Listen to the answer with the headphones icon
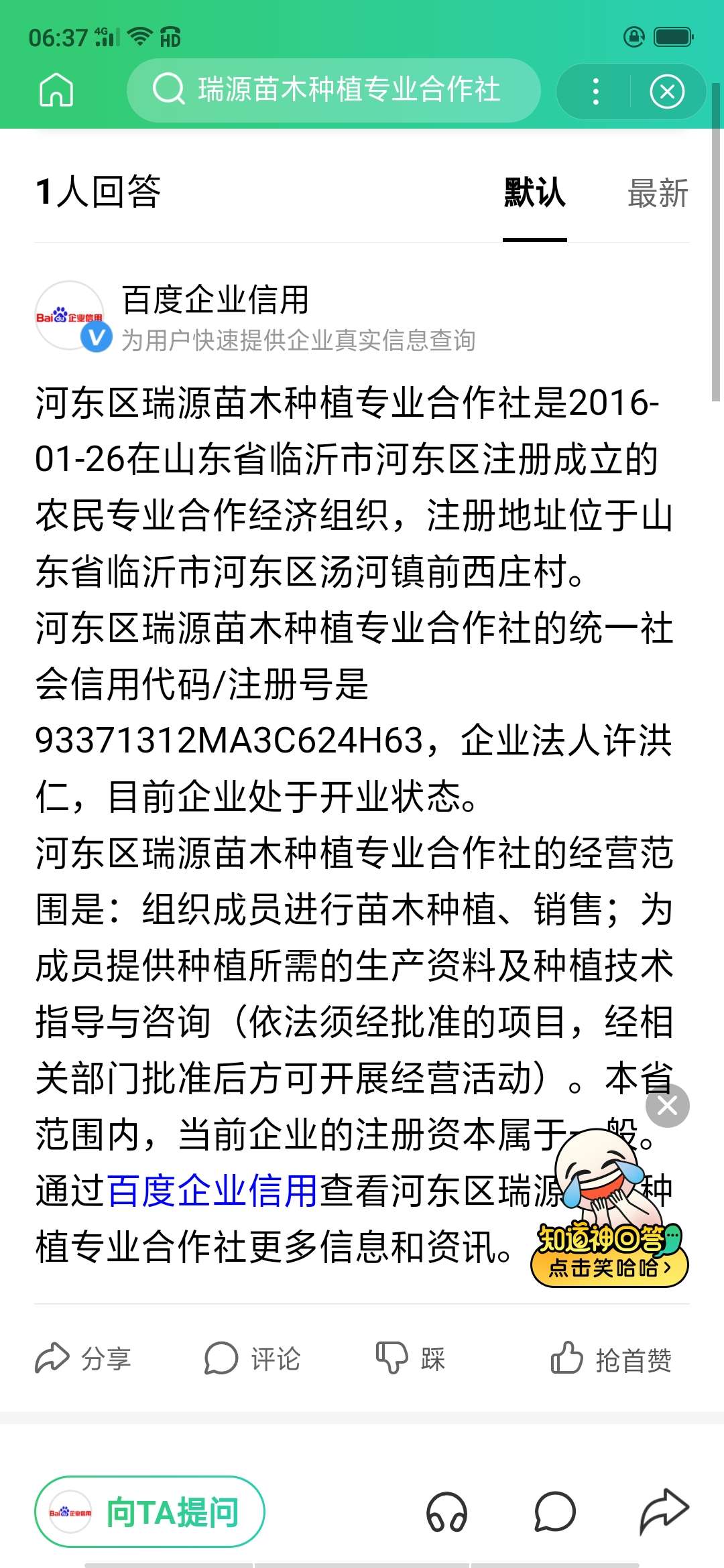Image resolution: width=724 pixels, height=1568 pixels. (447, 1512)
